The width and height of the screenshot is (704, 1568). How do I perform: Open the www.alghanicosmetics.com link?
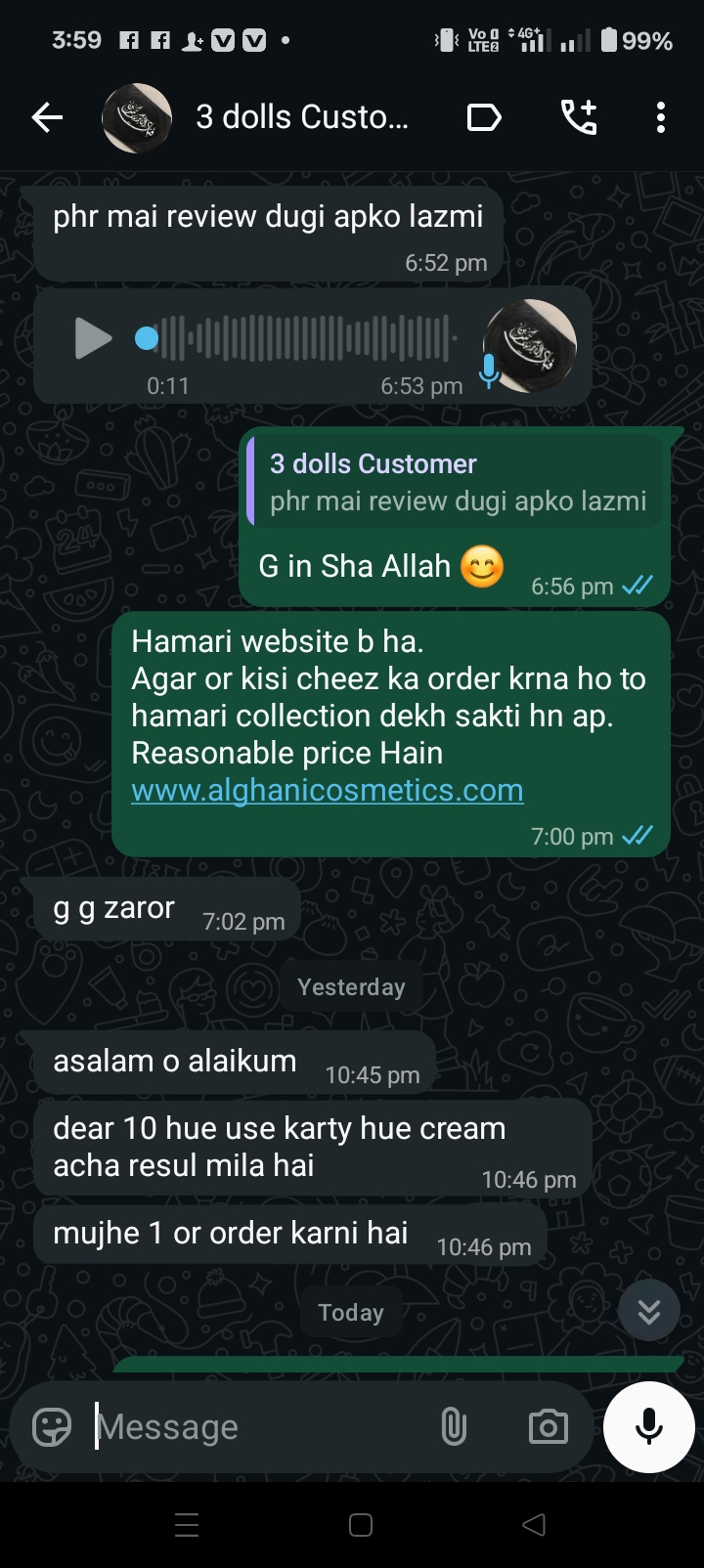[328, 790]
